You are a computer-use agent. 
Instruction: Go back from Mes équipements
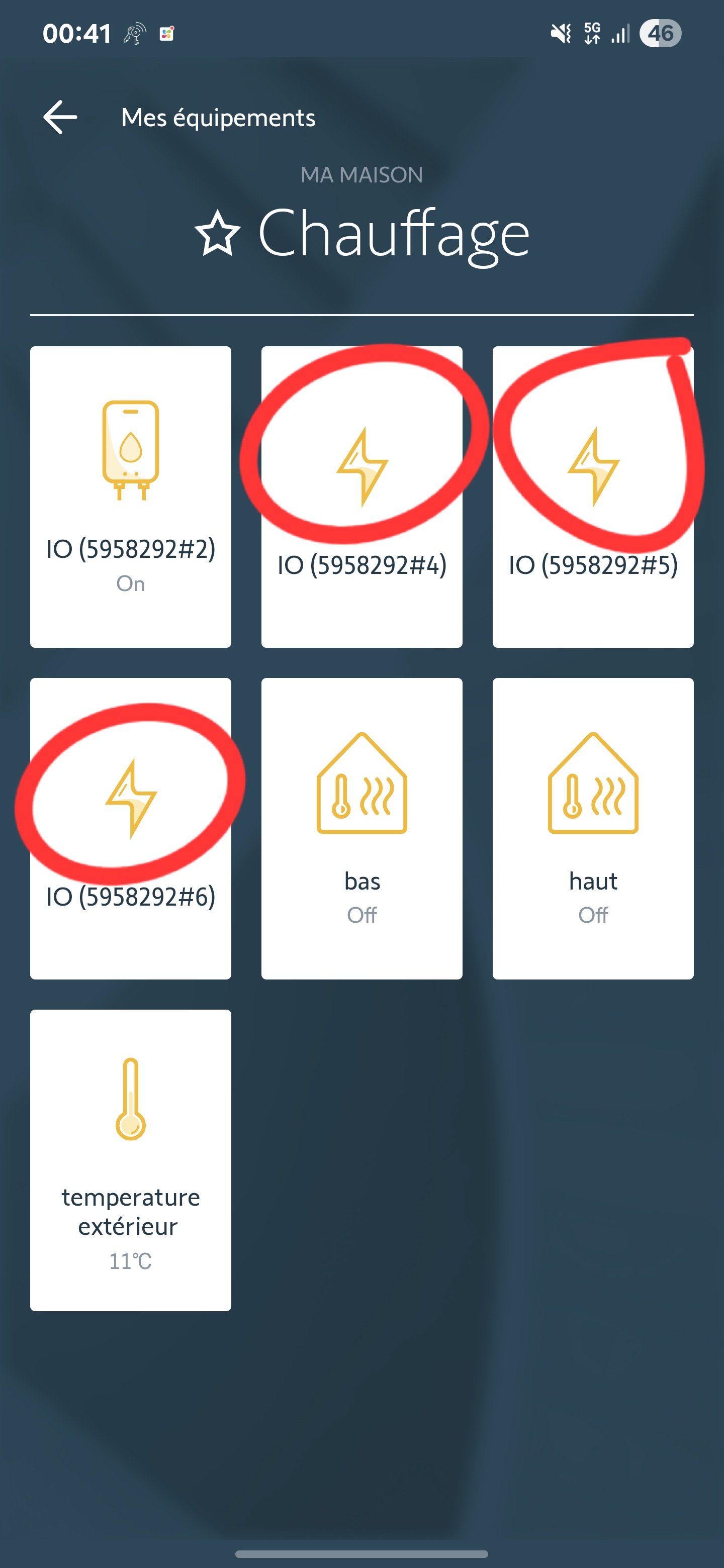pyautogui.click(x=60, y=117)
